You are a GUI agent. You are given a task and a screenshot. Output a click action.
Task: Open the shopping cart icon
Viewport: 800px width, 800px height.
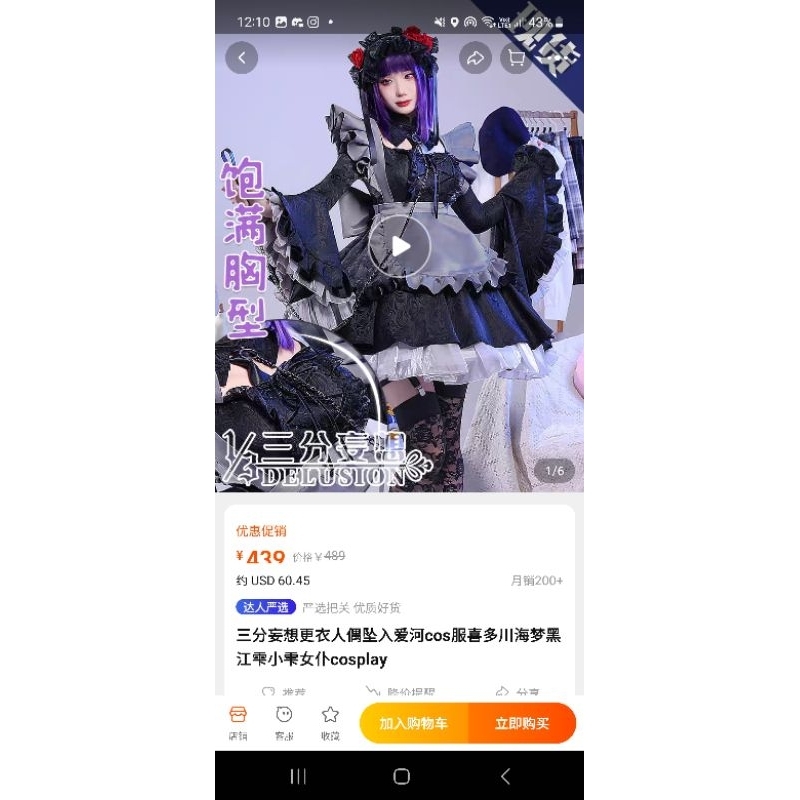pyautogui.click(x=516, y=58)
